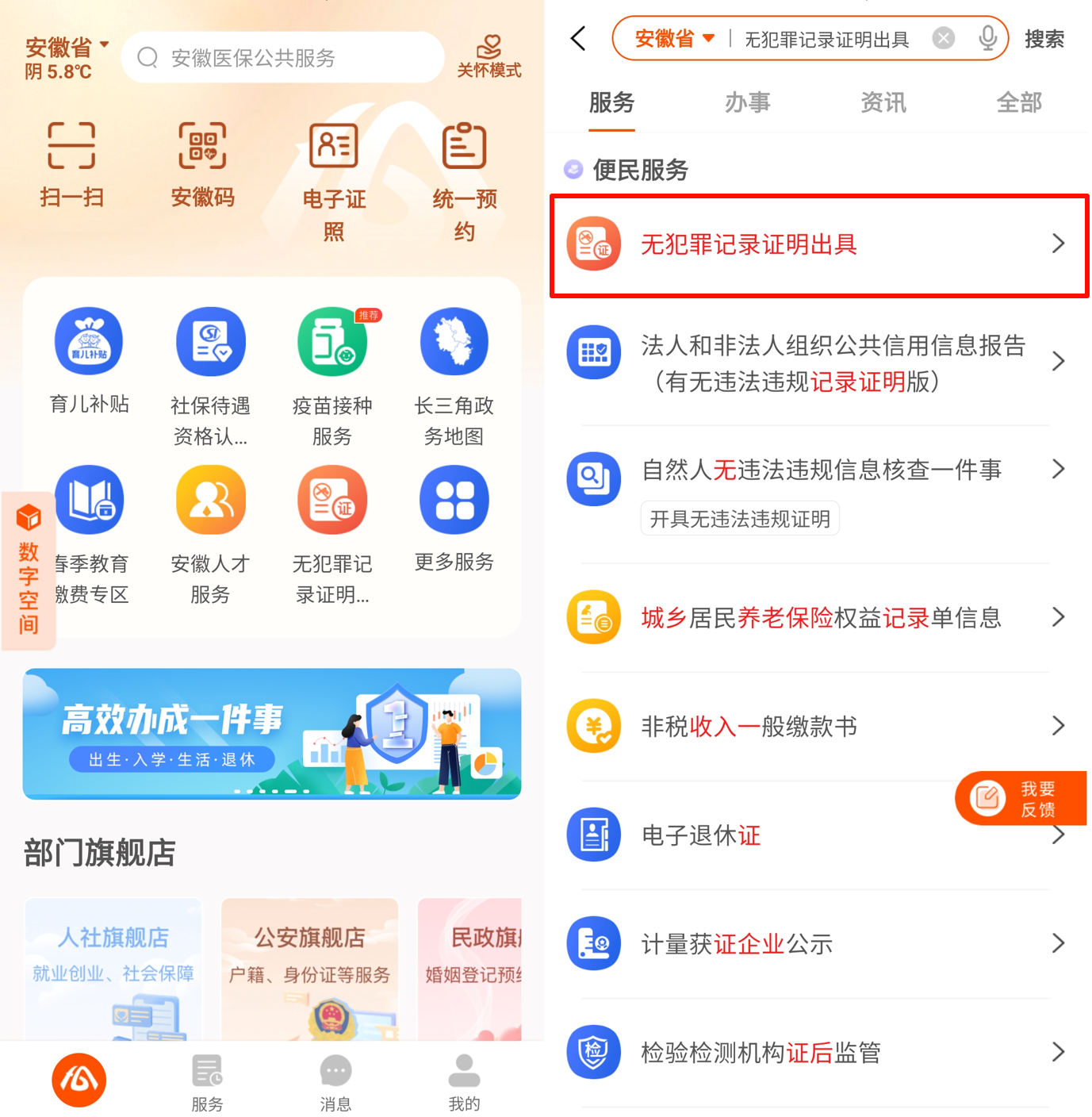The width and height of the screenshot is (1092, 1117).
Task: Tap the 安徽医保公共服务 search box
Action: pyautogui.click(x=282, y=58)
